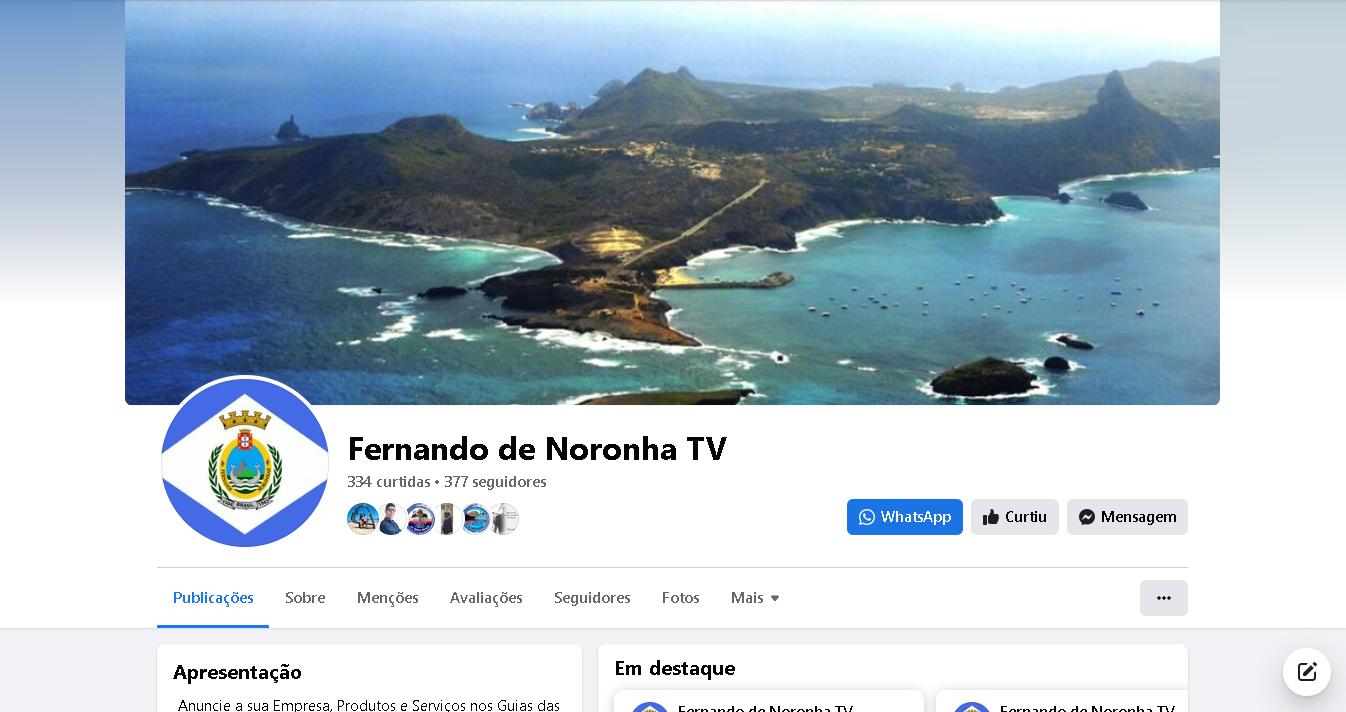1346x712 pixels.
Task: Open the Menções tab
Action: (387, 598)
